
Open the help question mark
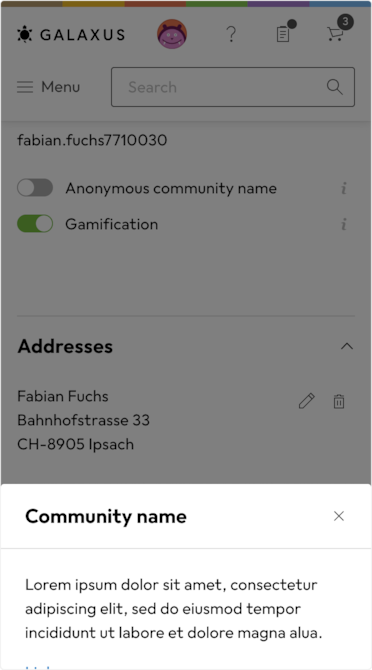(231, 34)
